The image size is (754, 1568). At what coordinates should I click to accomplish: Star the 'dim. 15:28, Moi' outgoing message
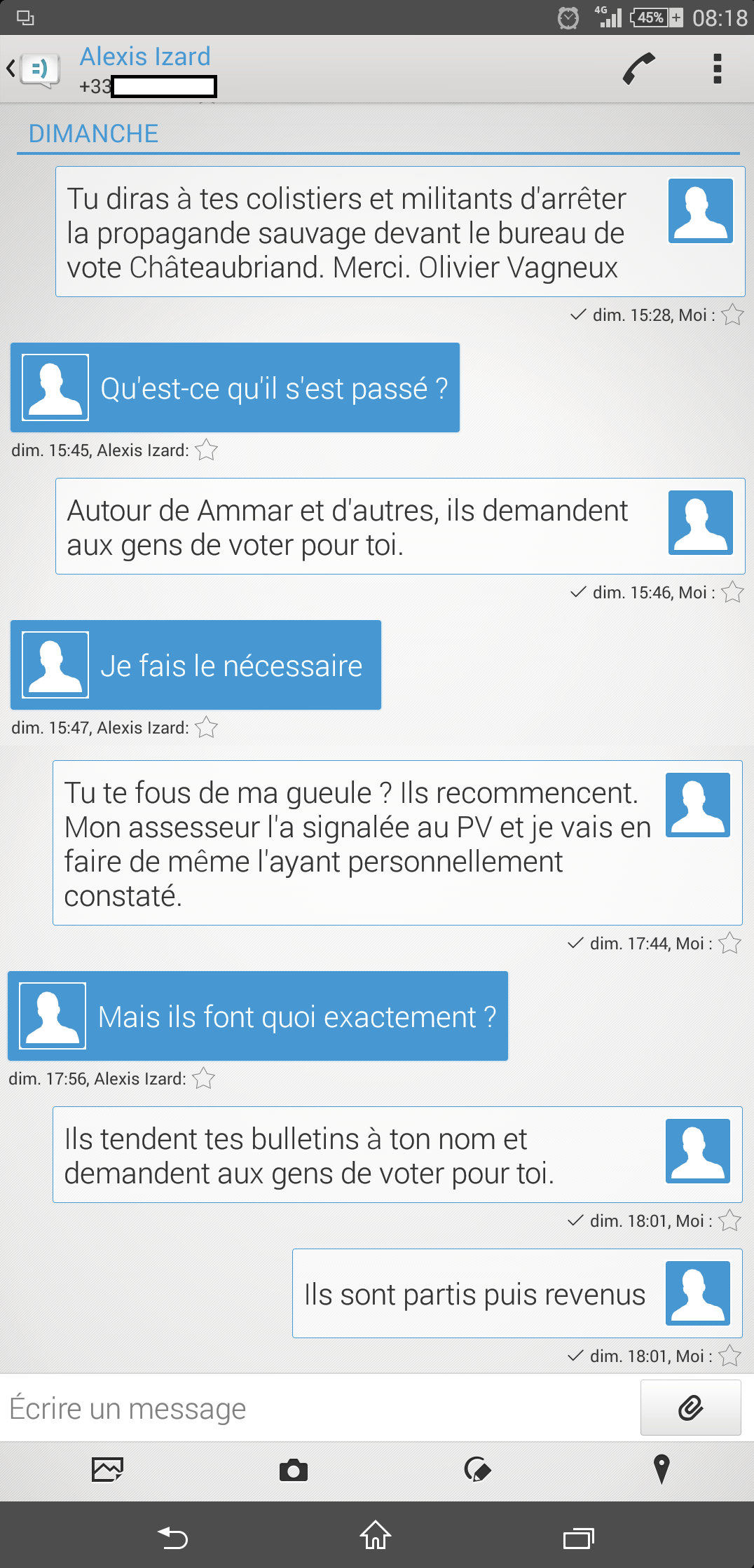tap(732, 315)
